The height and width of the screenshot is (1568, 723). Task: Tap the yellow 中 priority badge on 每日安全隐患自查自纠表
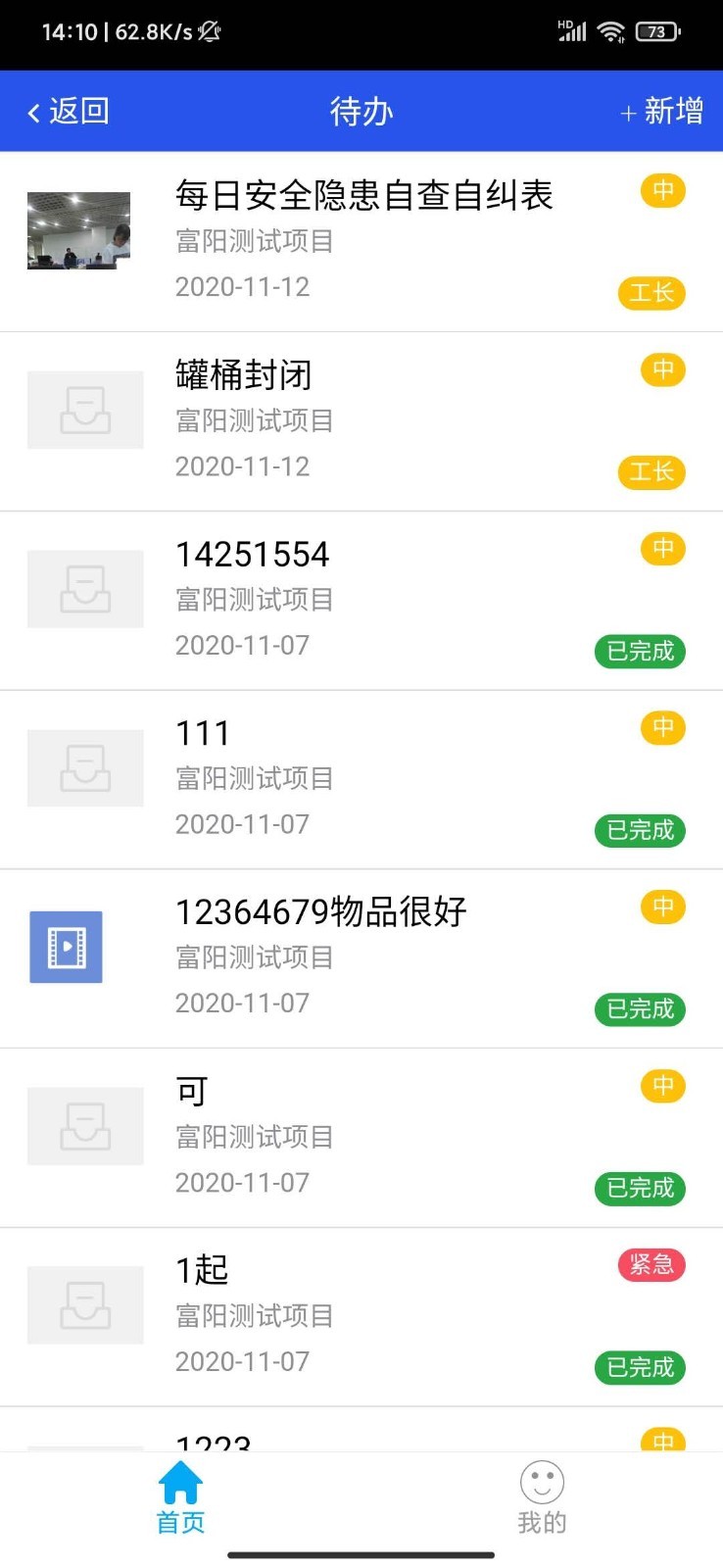pyautogui.click(x=661, y=190)
